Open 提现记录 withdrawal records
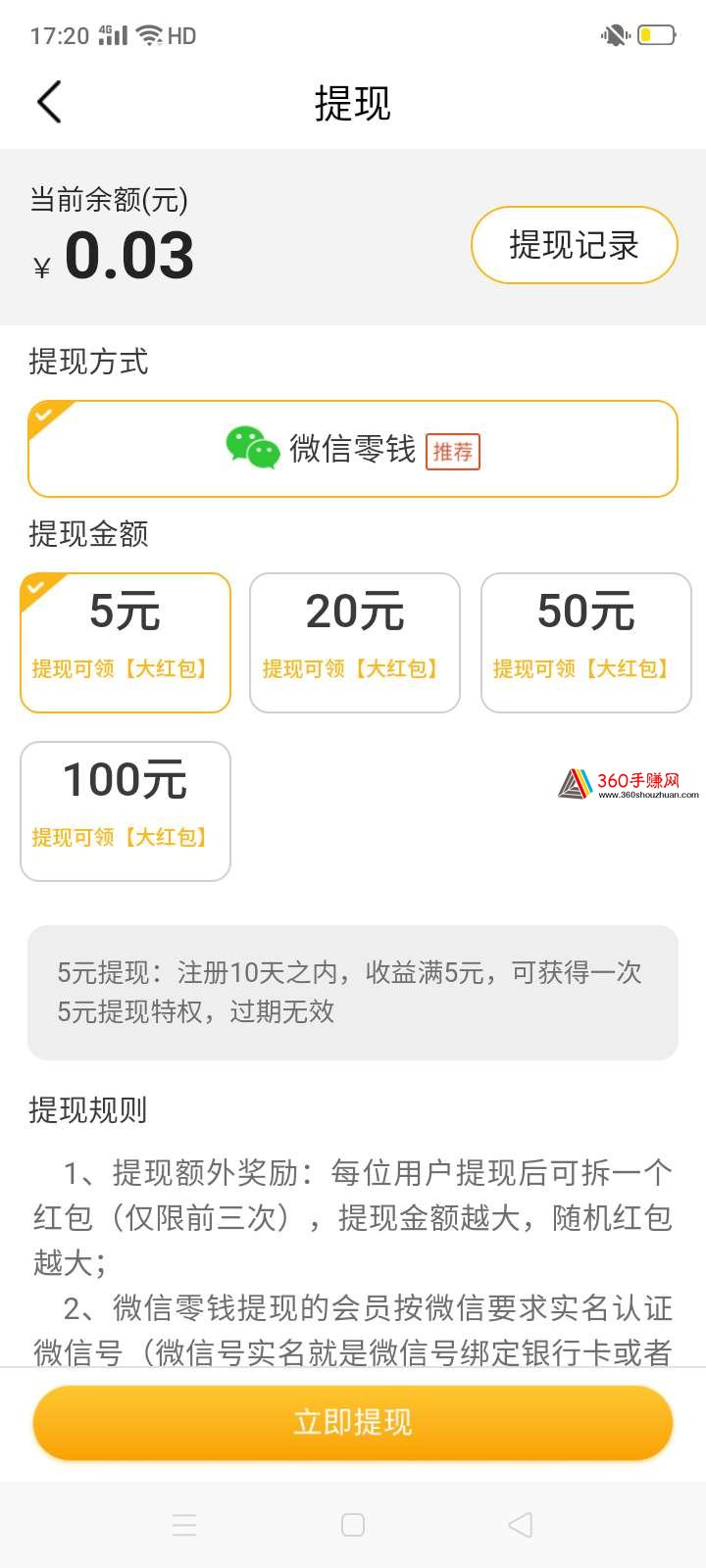 pyautogui.click(x=574, y=245)
